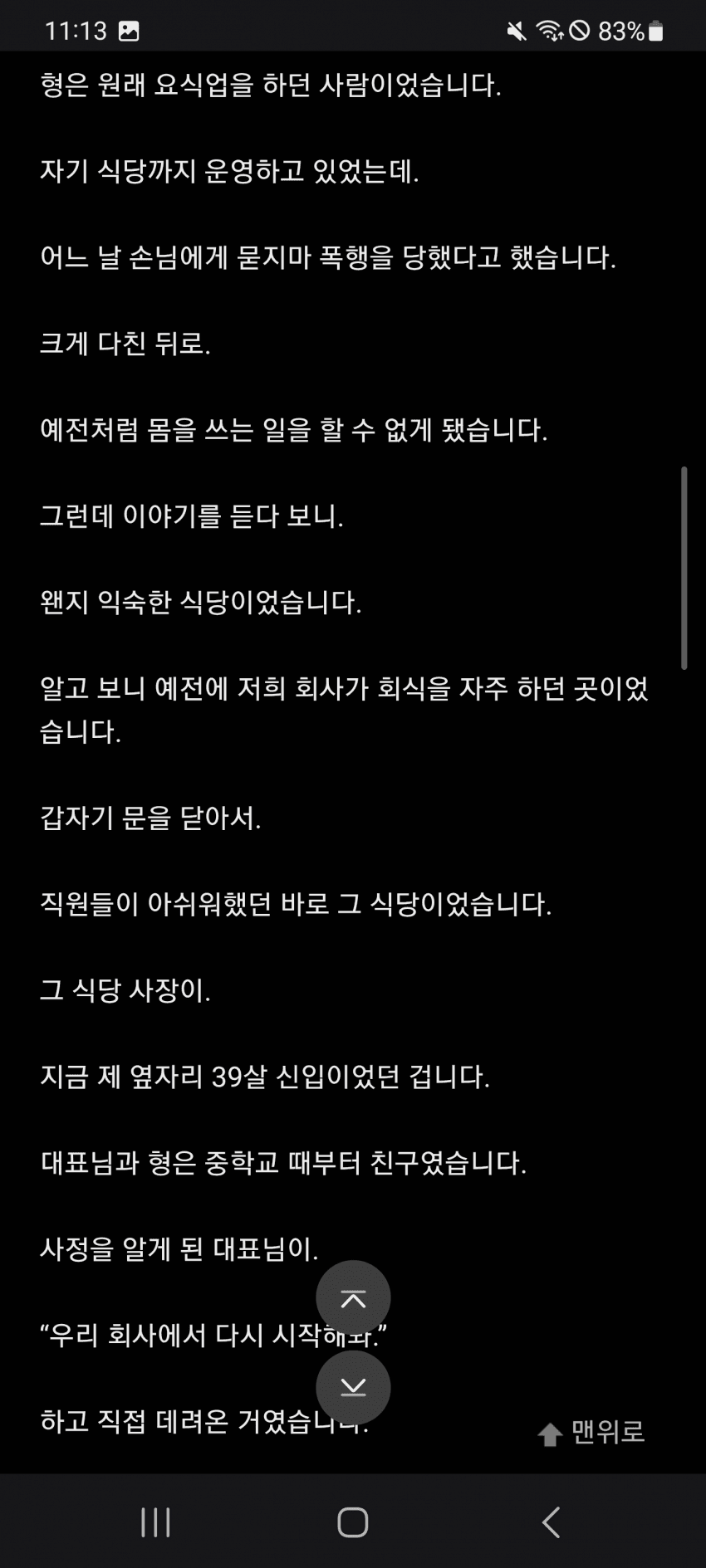Jump back up with 맨위로
The width and height of the screenshot is (706, 1568).
coord(591,1432)
